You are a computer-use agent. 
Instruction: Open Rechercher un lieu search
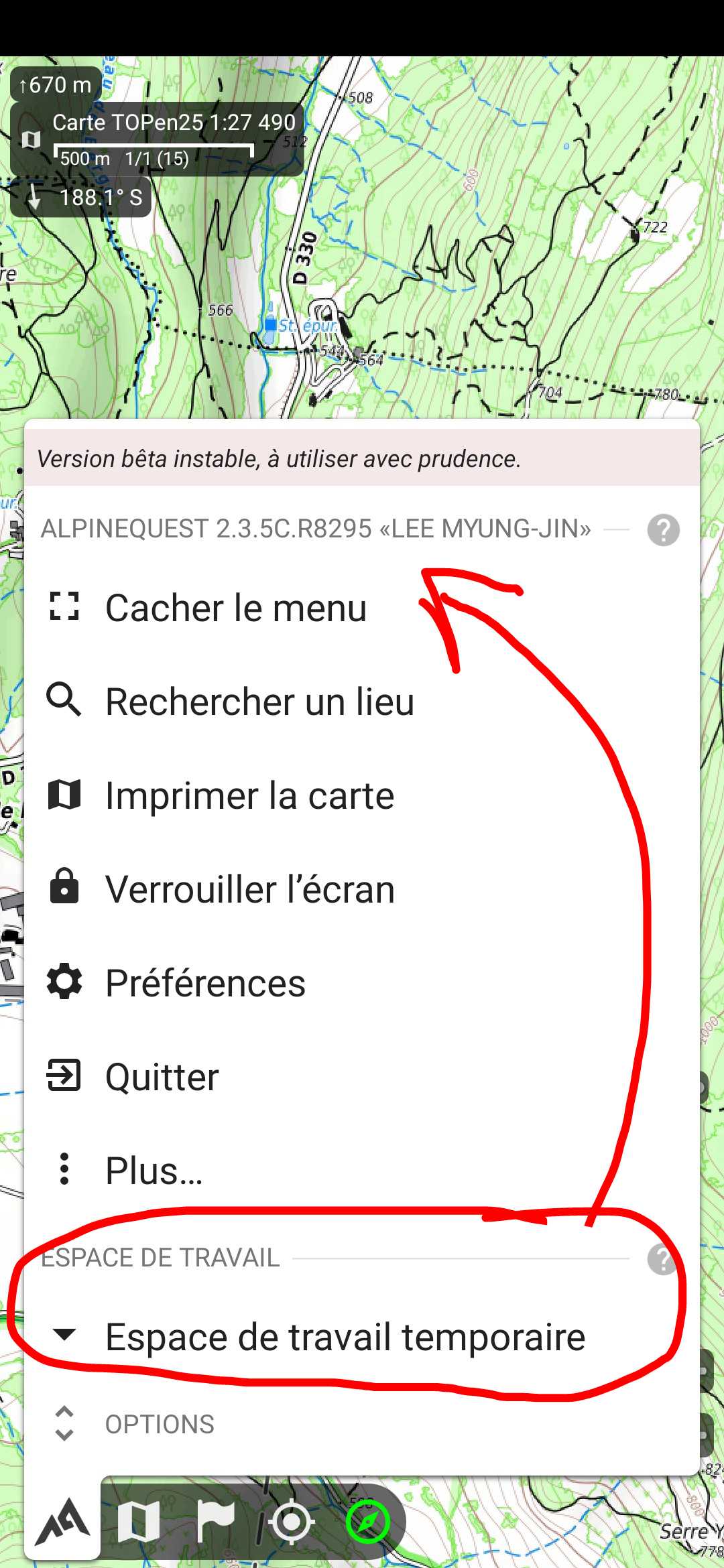click(x=259, y=702)
